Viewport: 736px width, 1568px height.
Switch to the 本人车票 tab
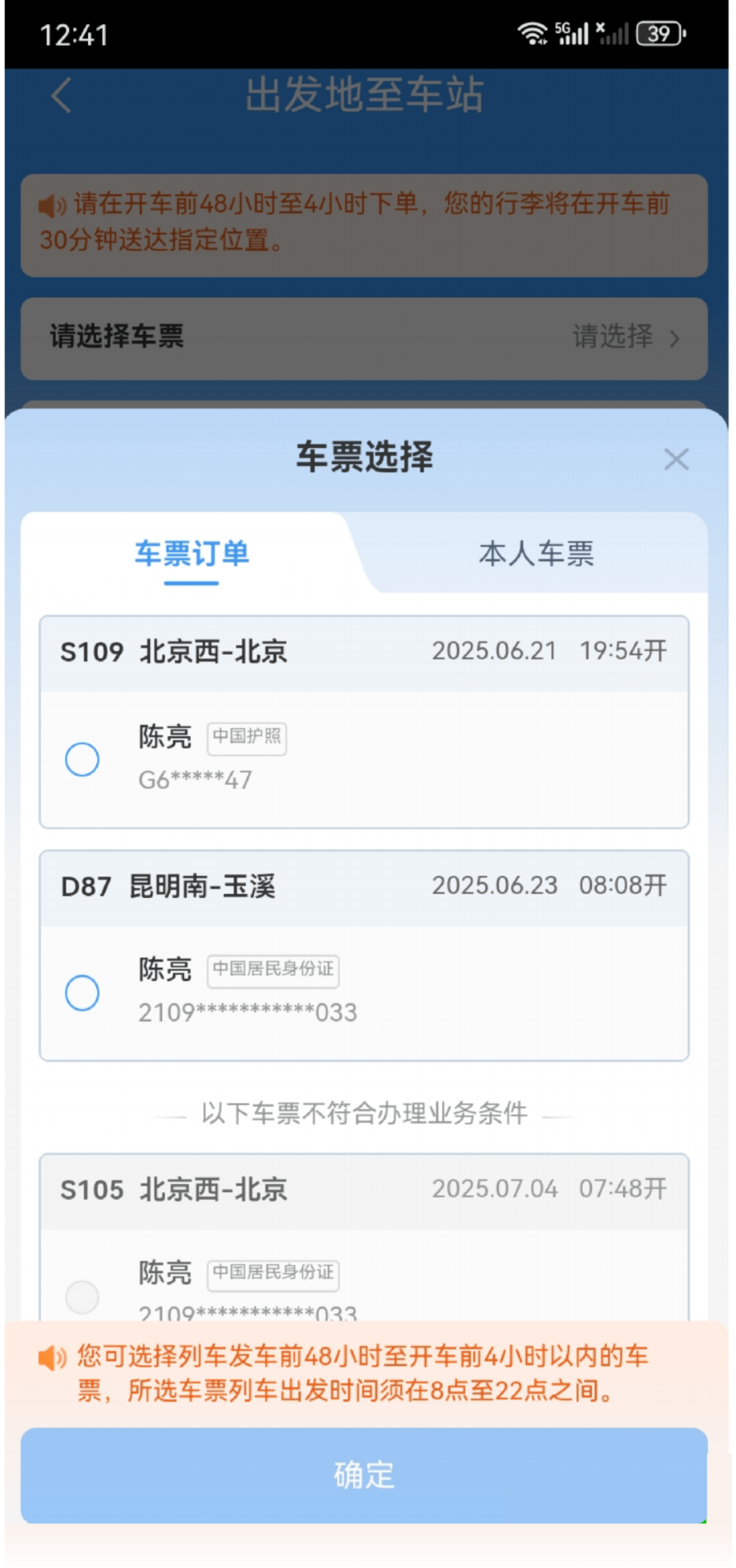pos(536,553)
